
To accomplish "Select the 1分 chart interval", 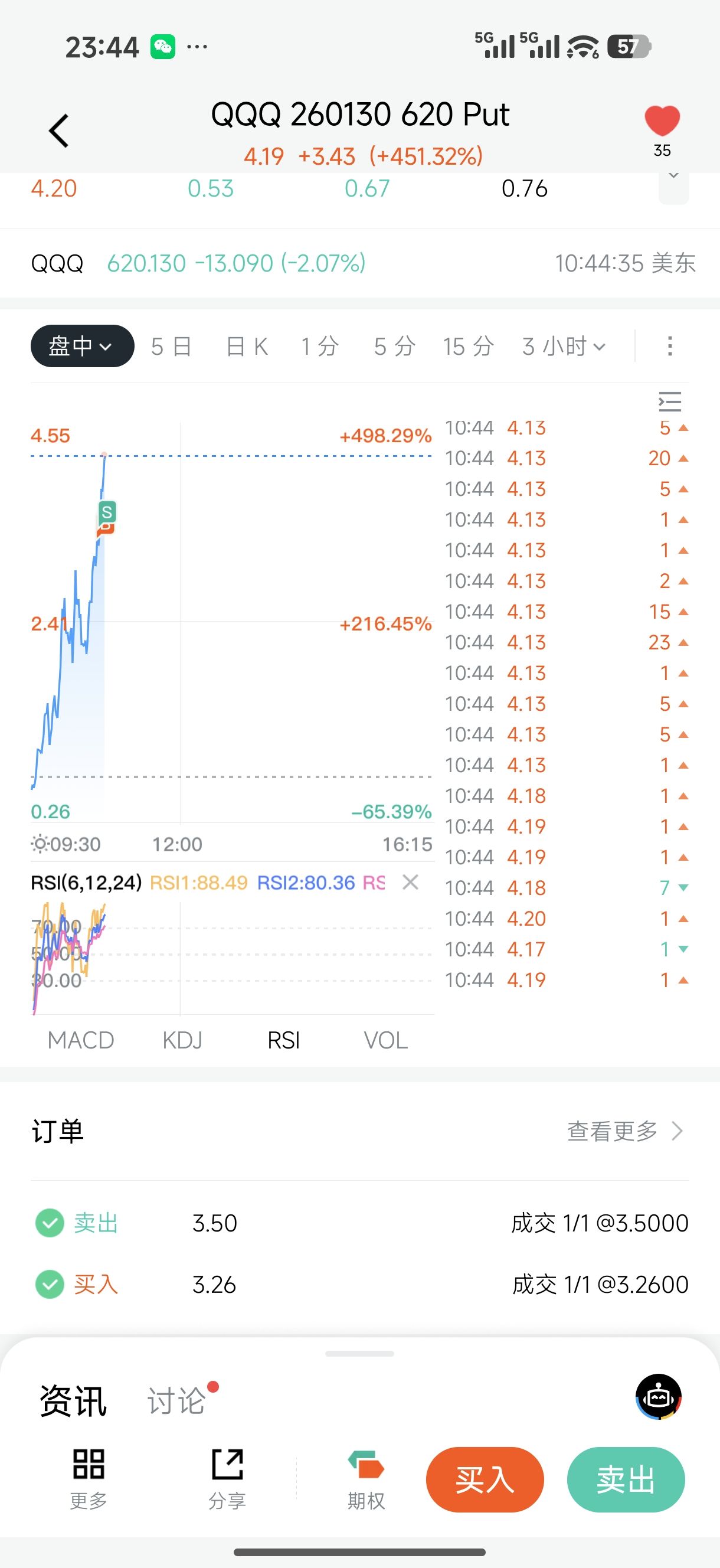I will pos(320,347).
